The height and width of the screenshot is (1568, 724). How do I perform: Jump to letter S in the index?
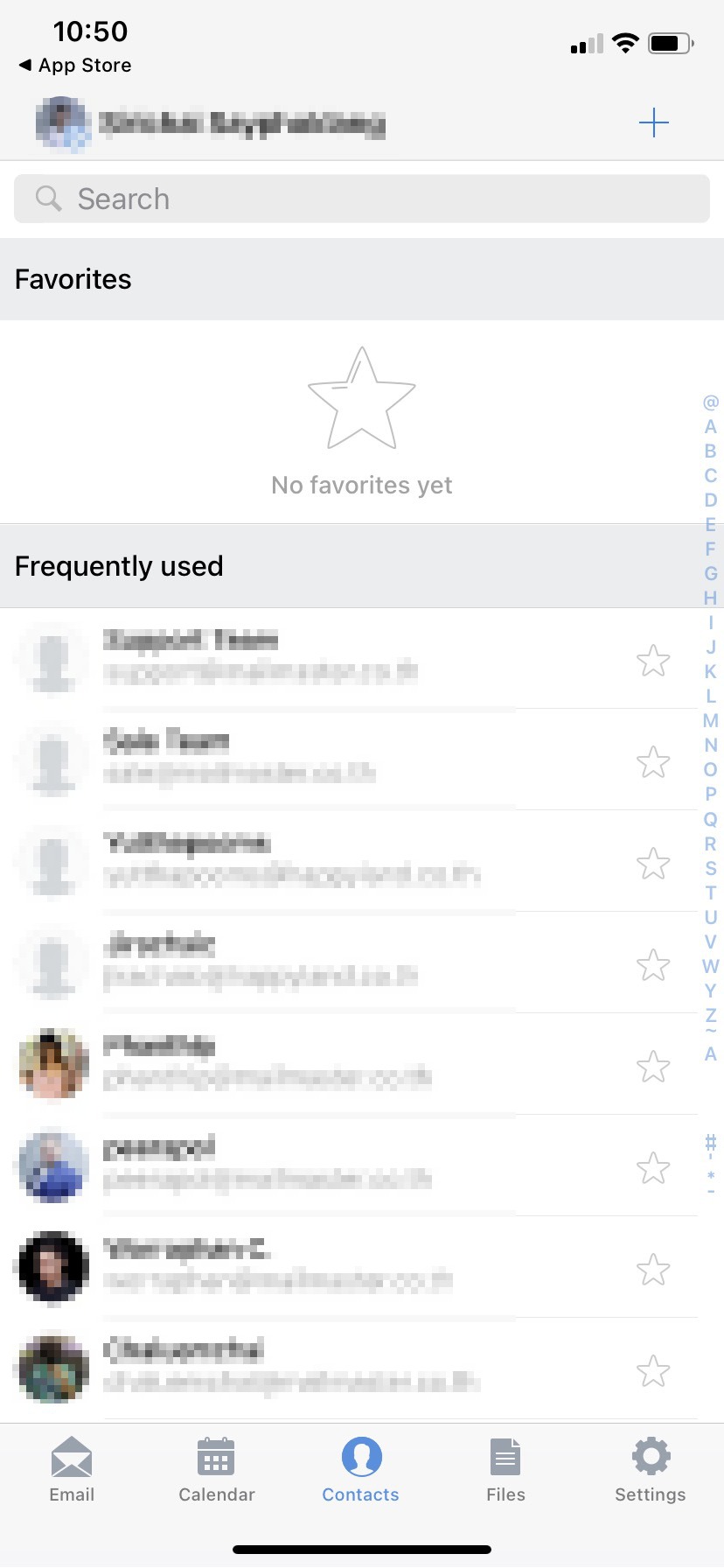point(710,868)
